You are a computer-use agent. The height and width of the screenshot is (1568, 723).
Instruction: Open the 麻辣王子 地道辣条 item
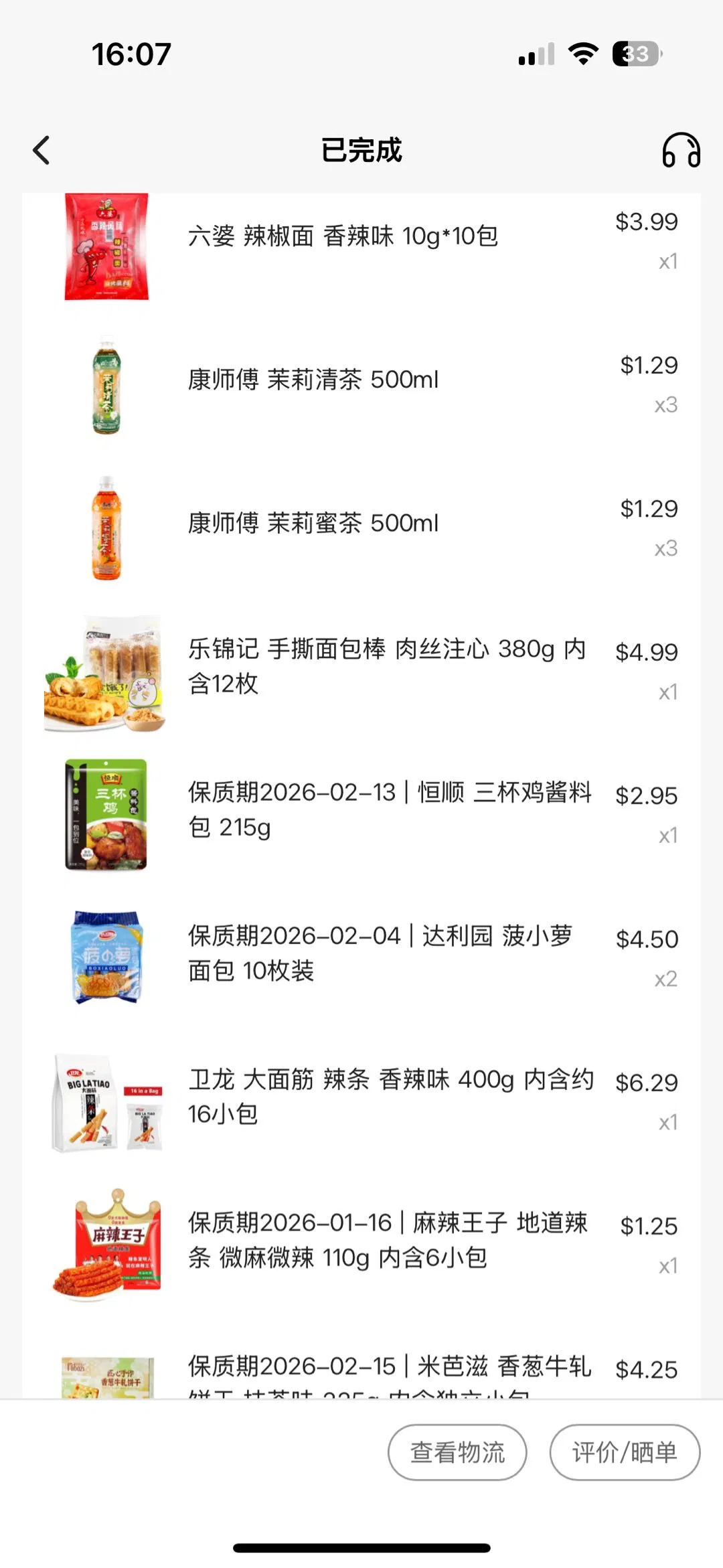(388, 1240)
